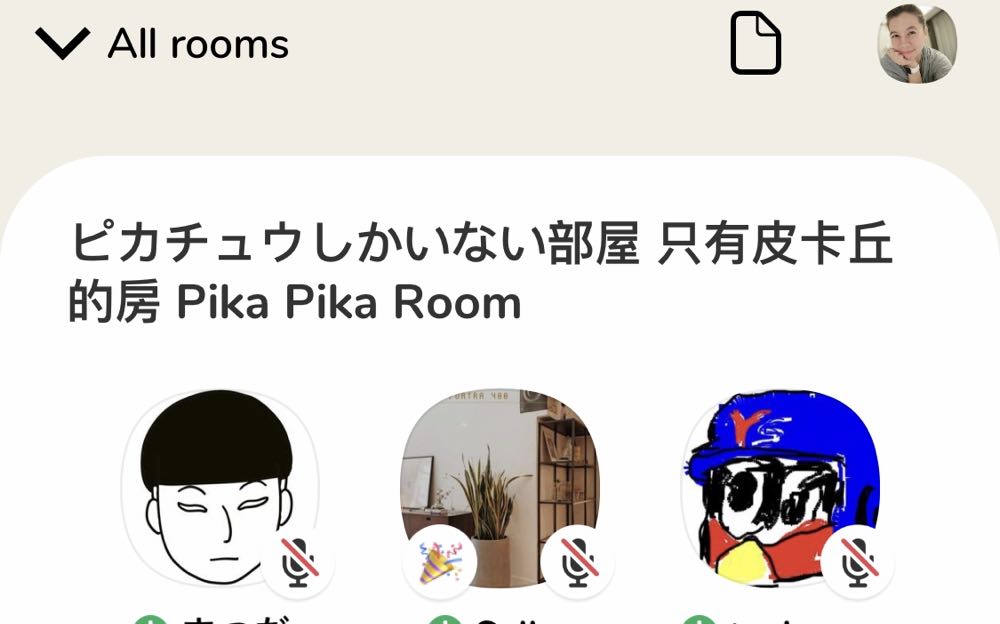Open the speaker with the plant room avatar

click(x=499, y=487)
